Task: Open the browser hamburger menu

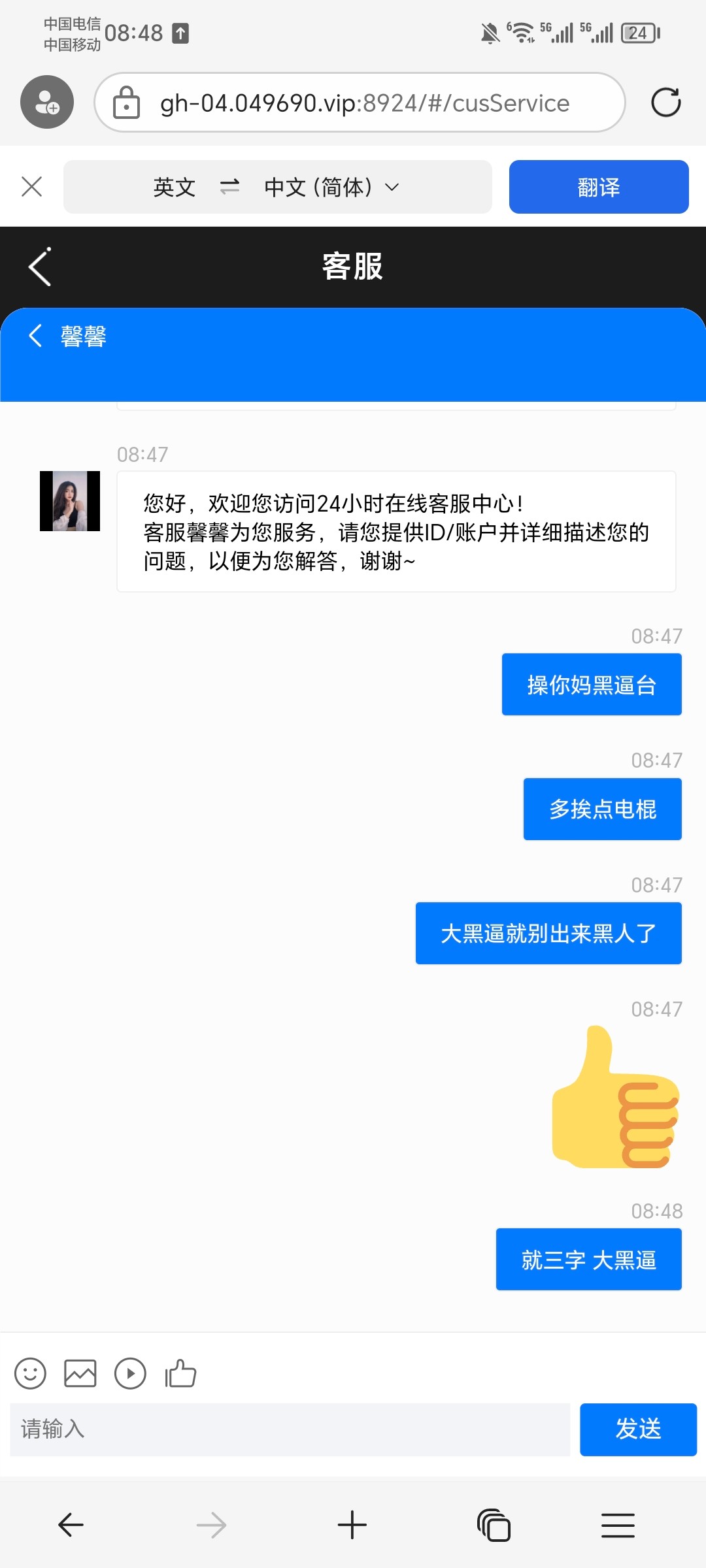Action: click(x=618, y=1525)
